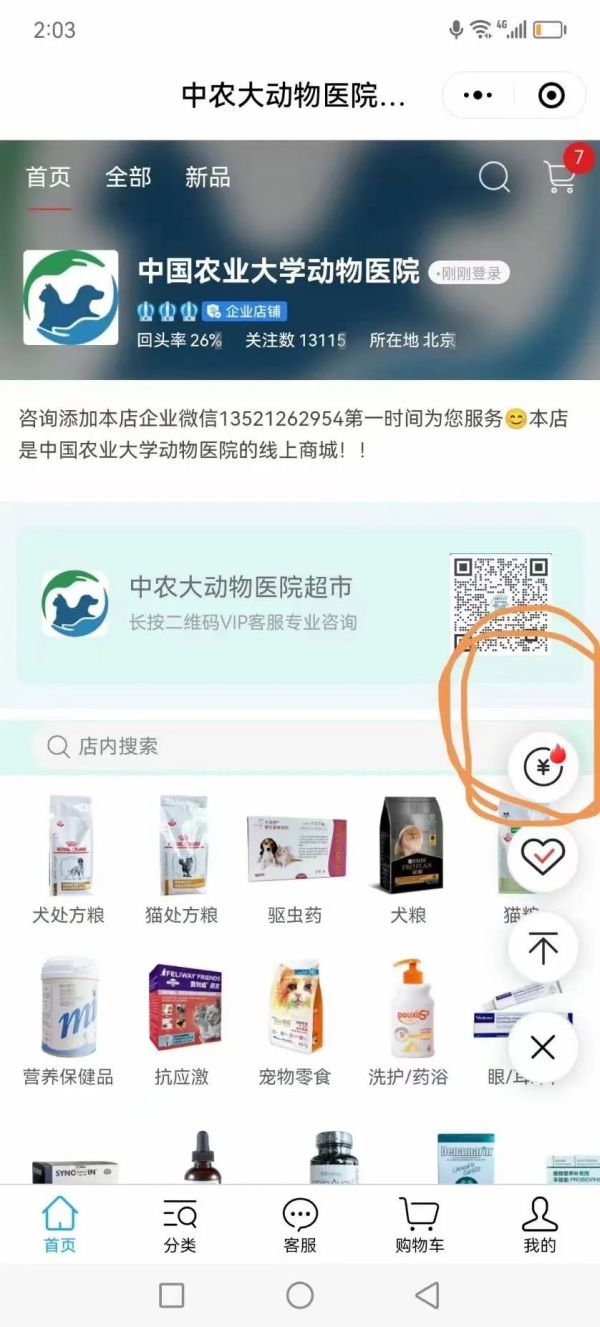This screenshot has width=600, height=1327.
Task: Open the shopping cart icon with badge 7
Action: coord(560,178)
